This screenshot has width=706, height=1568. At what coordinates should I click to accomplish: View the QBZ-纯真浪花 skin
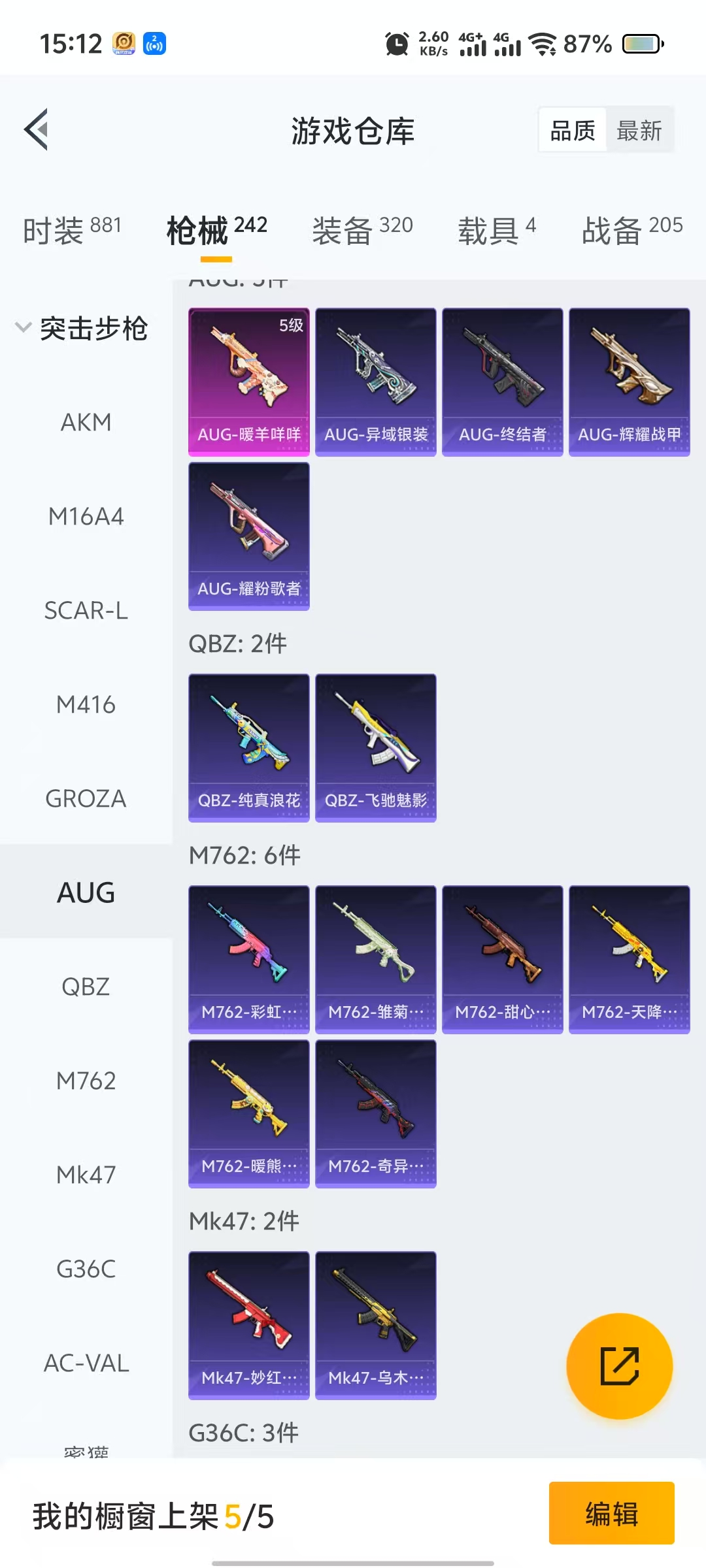[x=248, y=747]
